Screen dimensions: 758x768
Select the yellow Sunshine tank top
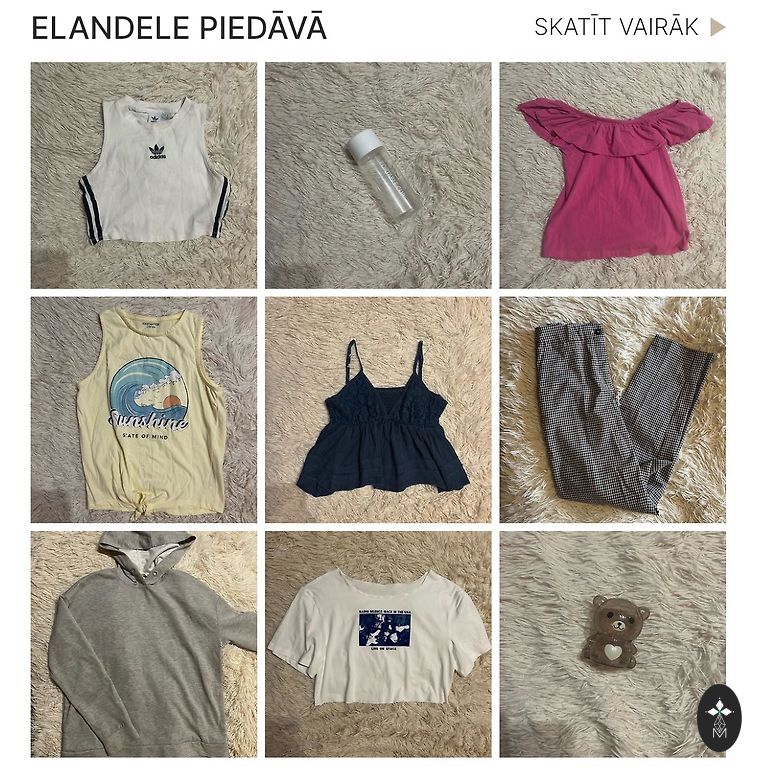143,409
